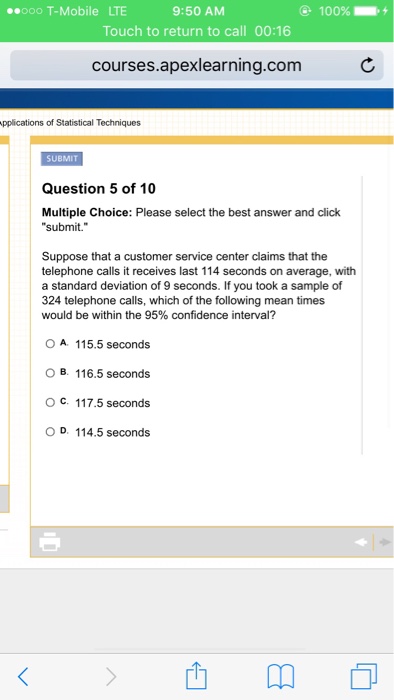Image resolution: width=394 pixels, height=700 pixels.
Task: Advance with the next question arrow
Action: [x=385, y=542]
